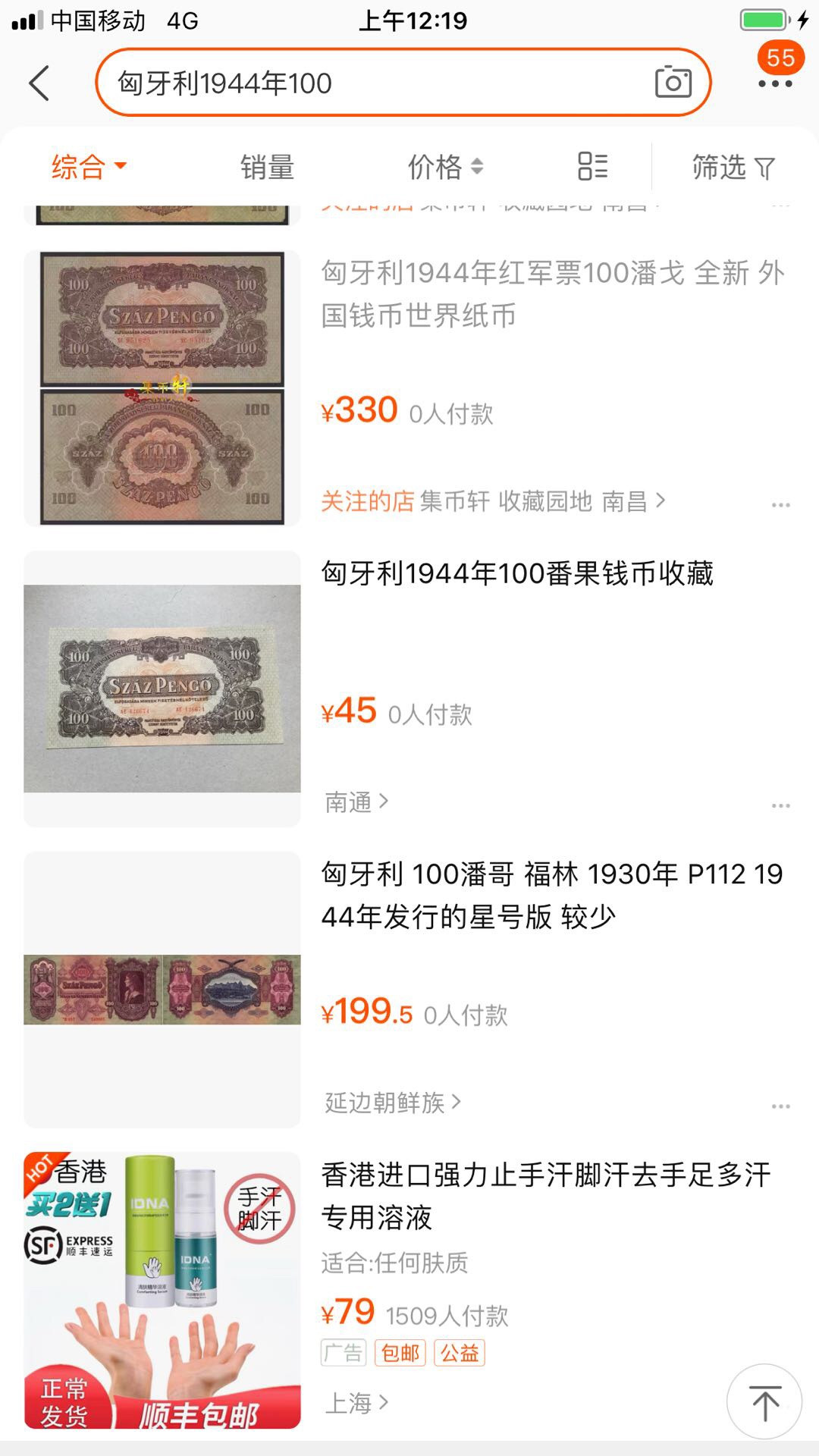Tap the 延边朝鲜族 location link

point(392,1102)
